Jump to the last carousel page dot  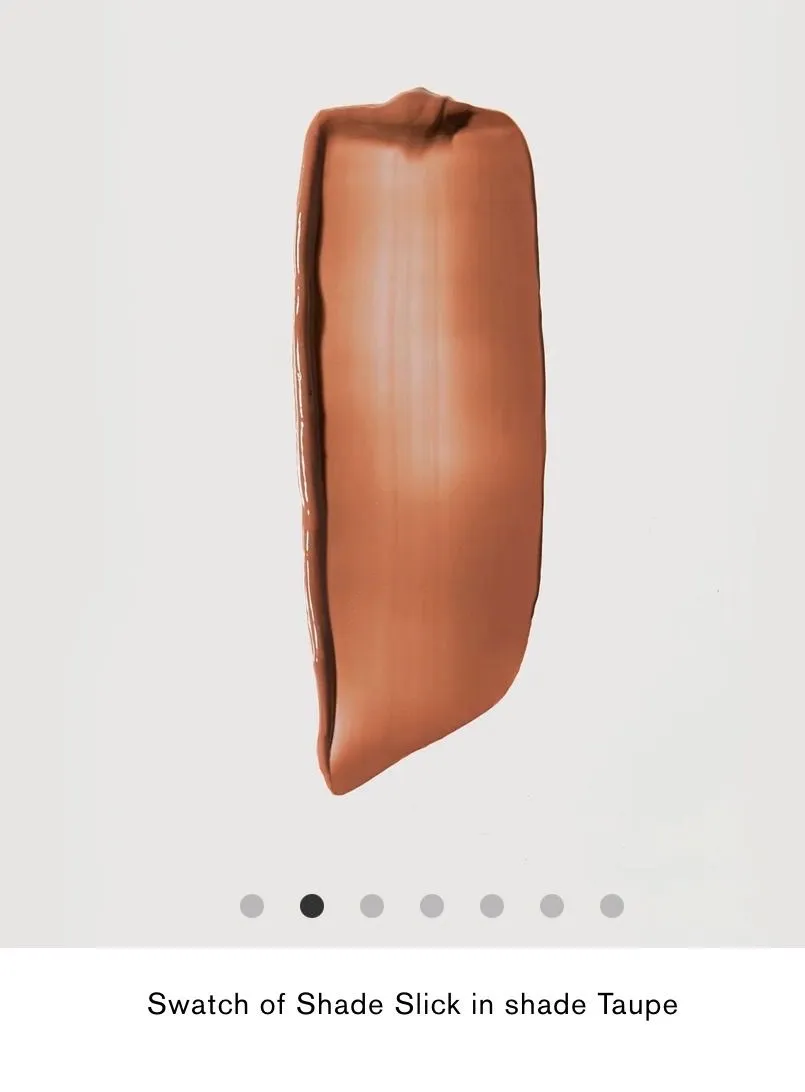coord(611,906)
